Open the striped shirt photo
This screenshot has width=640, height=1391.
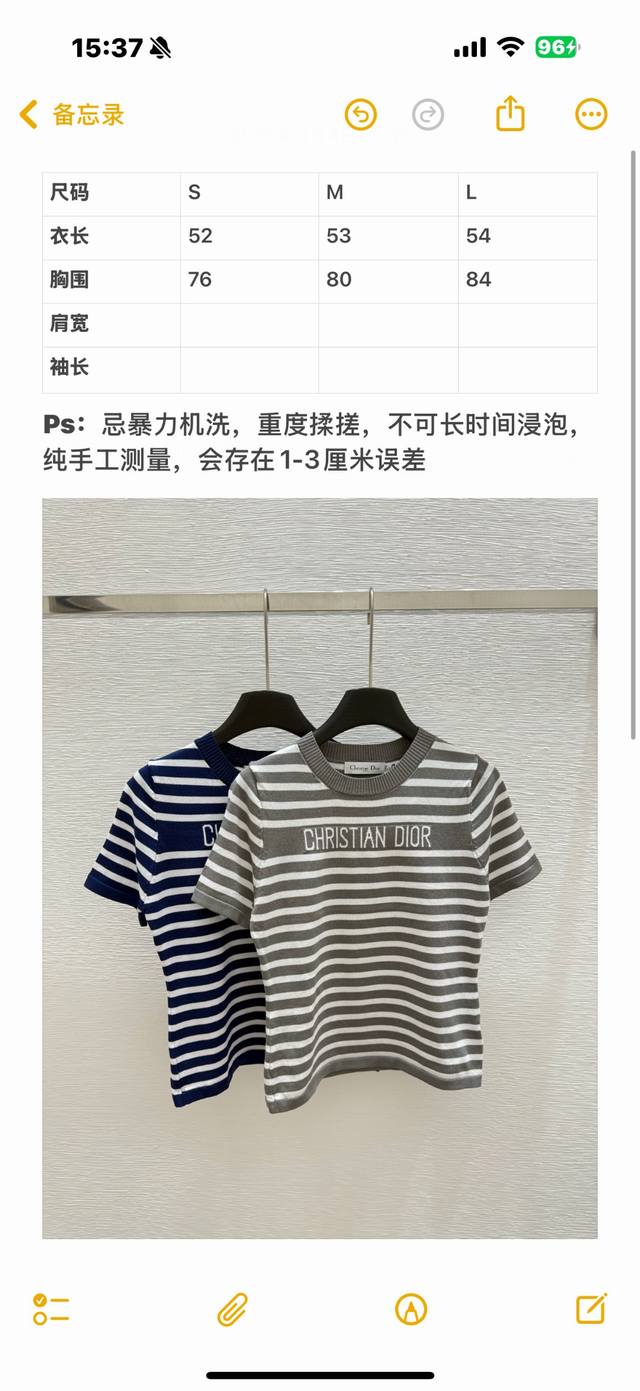click(x=320, y=868)
